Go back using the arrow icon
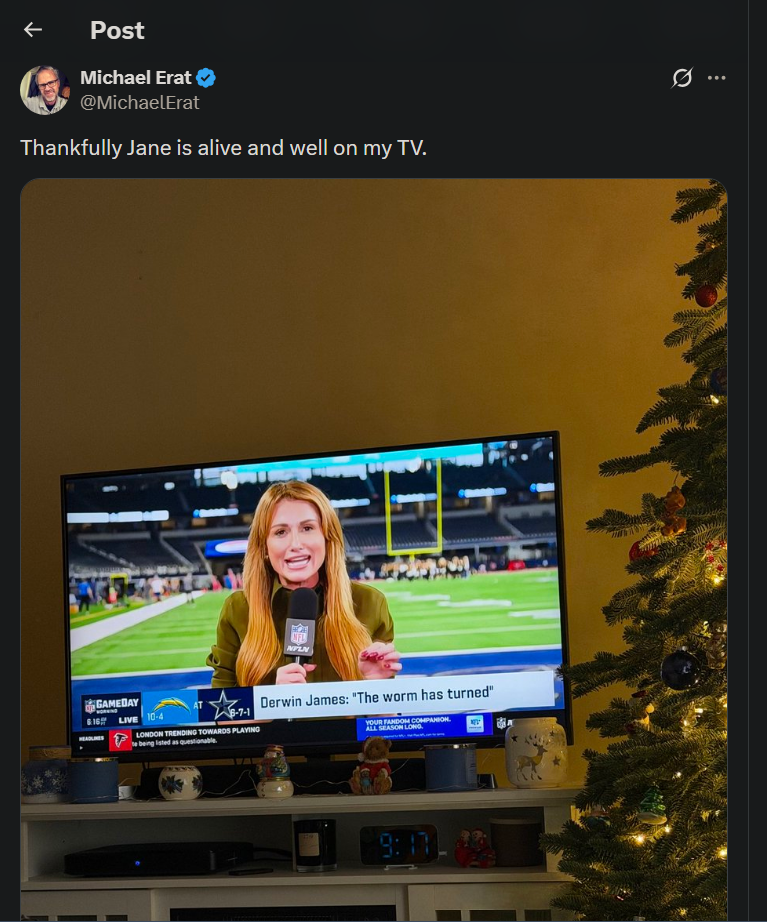Viewport: 767px width, 922px height. pos(33,30)
